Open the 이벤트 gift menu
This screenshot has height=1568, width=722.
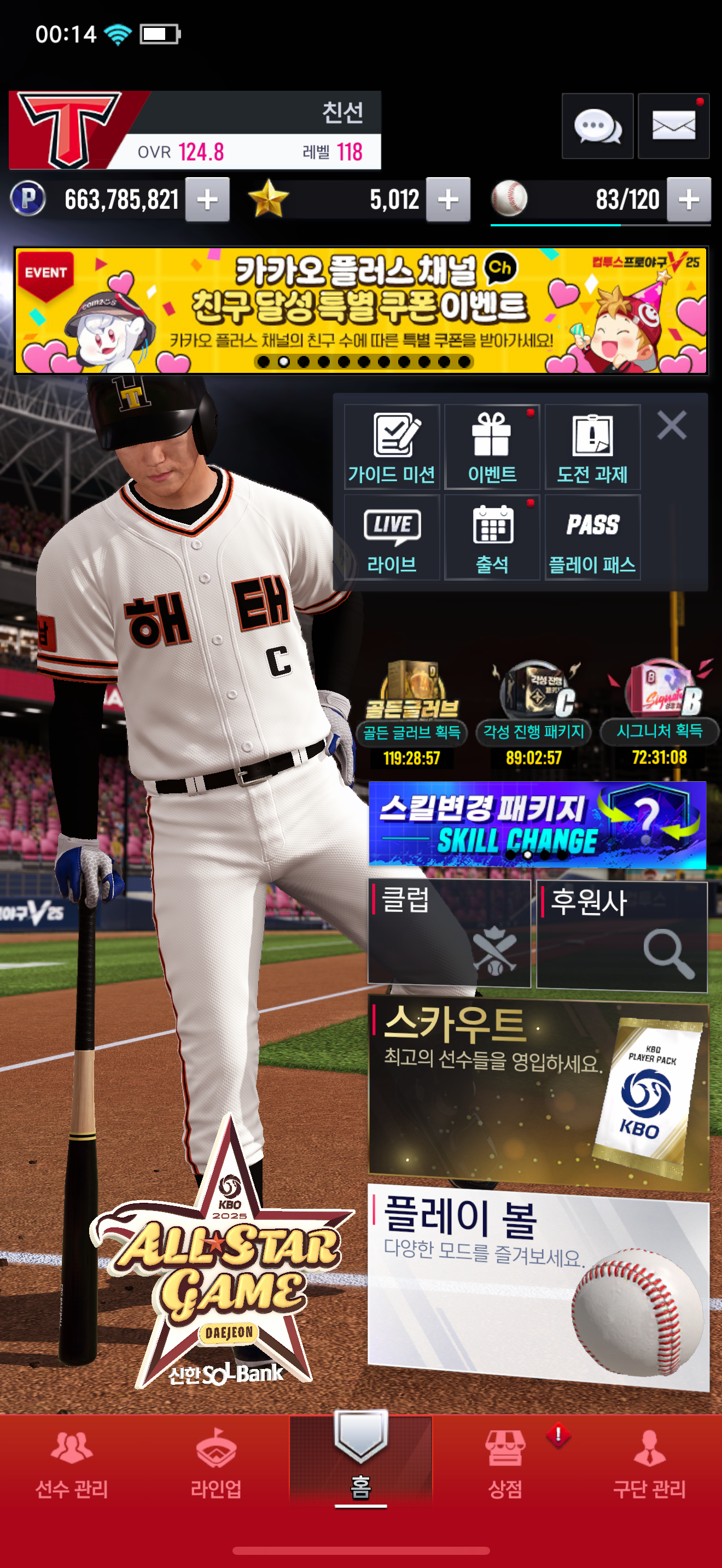(492, 447)
